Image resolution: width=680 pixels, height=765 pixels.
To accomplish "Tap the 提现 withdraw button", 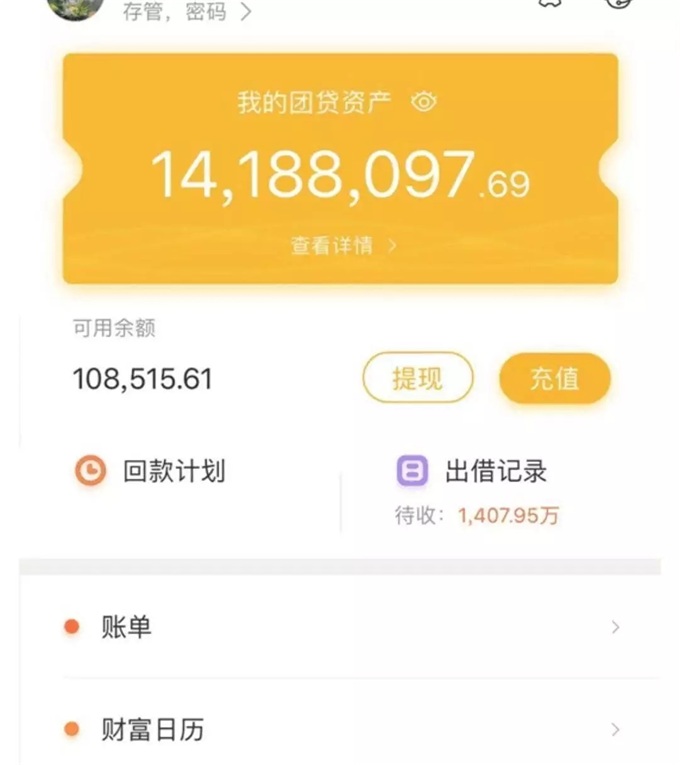I will (x=417, y=378).
